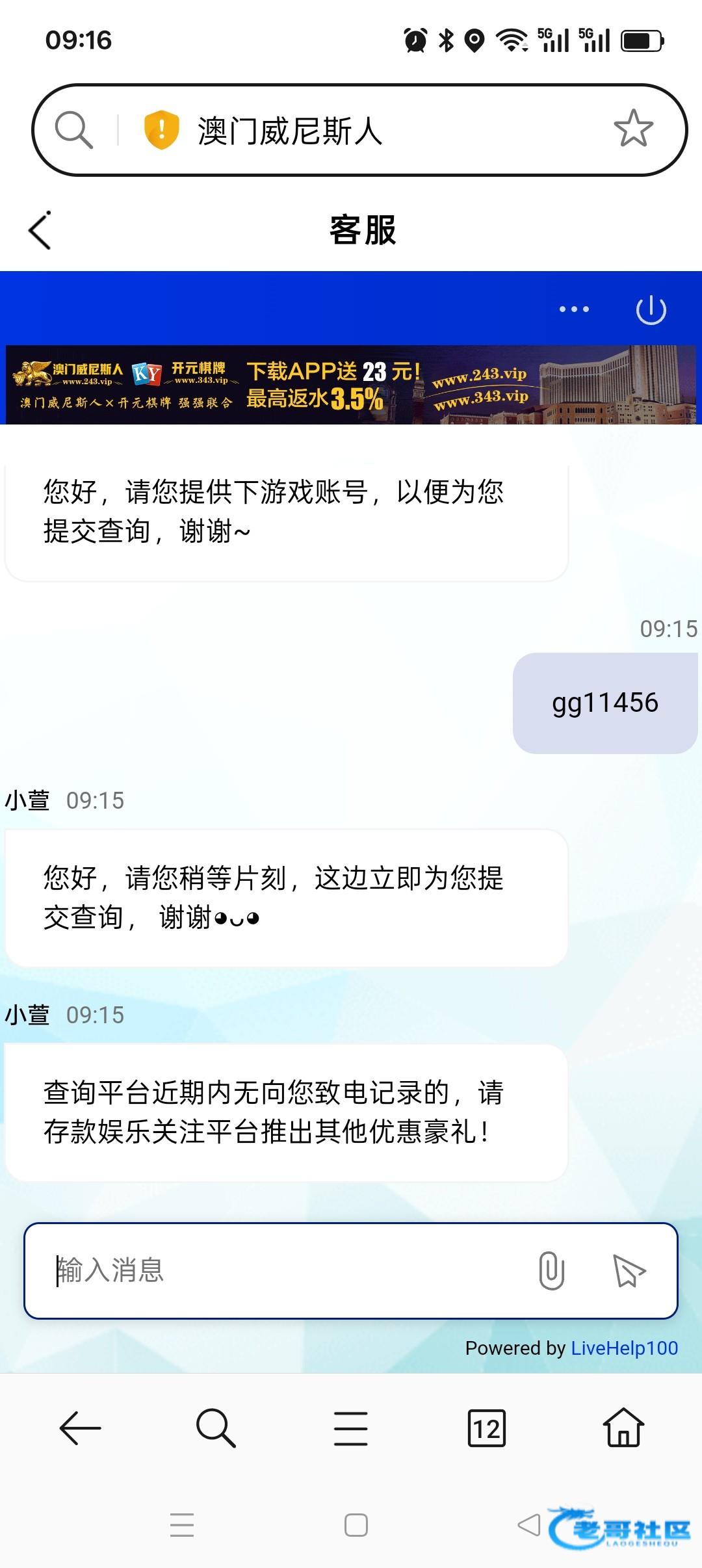This screenshot has height=1568, width=702.
Task: Open system recent apps menu button
Action: coord(182,1525)
